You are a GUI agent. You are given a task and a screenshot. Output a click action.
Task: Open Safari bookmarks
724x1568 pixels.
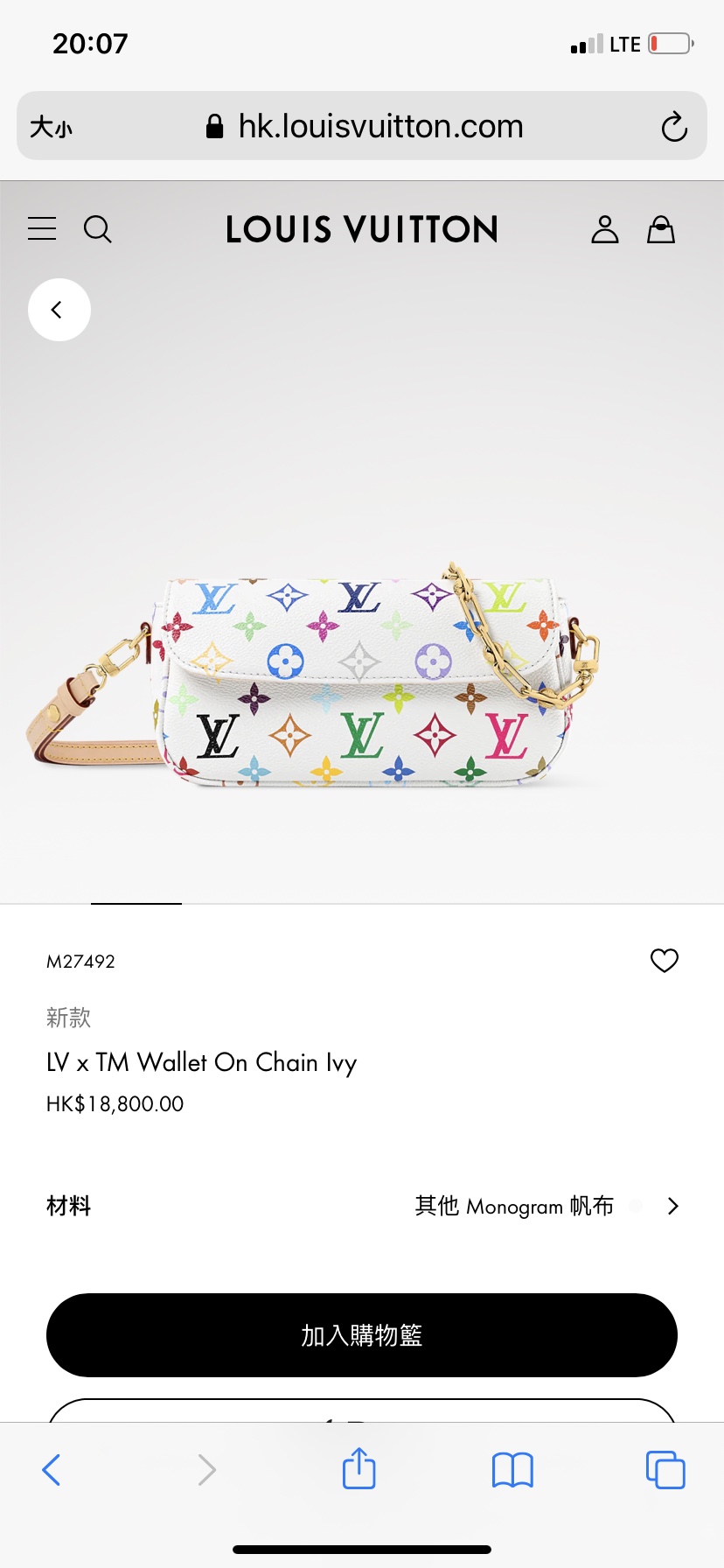[x=512, y=1470]
